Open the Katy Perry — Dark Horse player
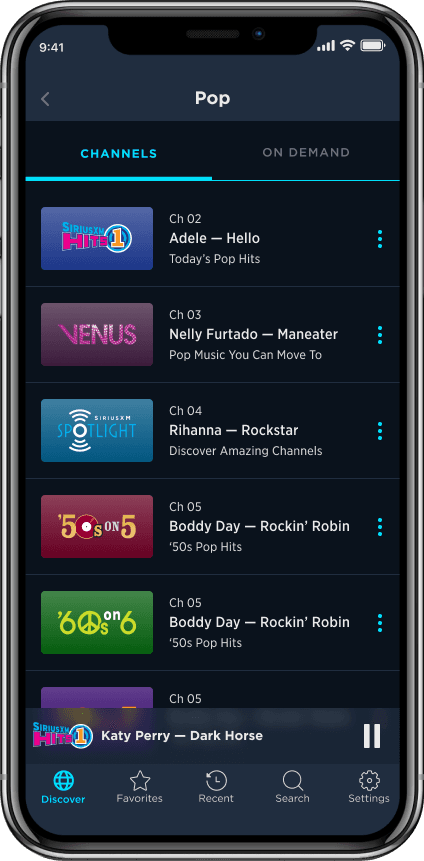424x861 pixels. (182, 736)
